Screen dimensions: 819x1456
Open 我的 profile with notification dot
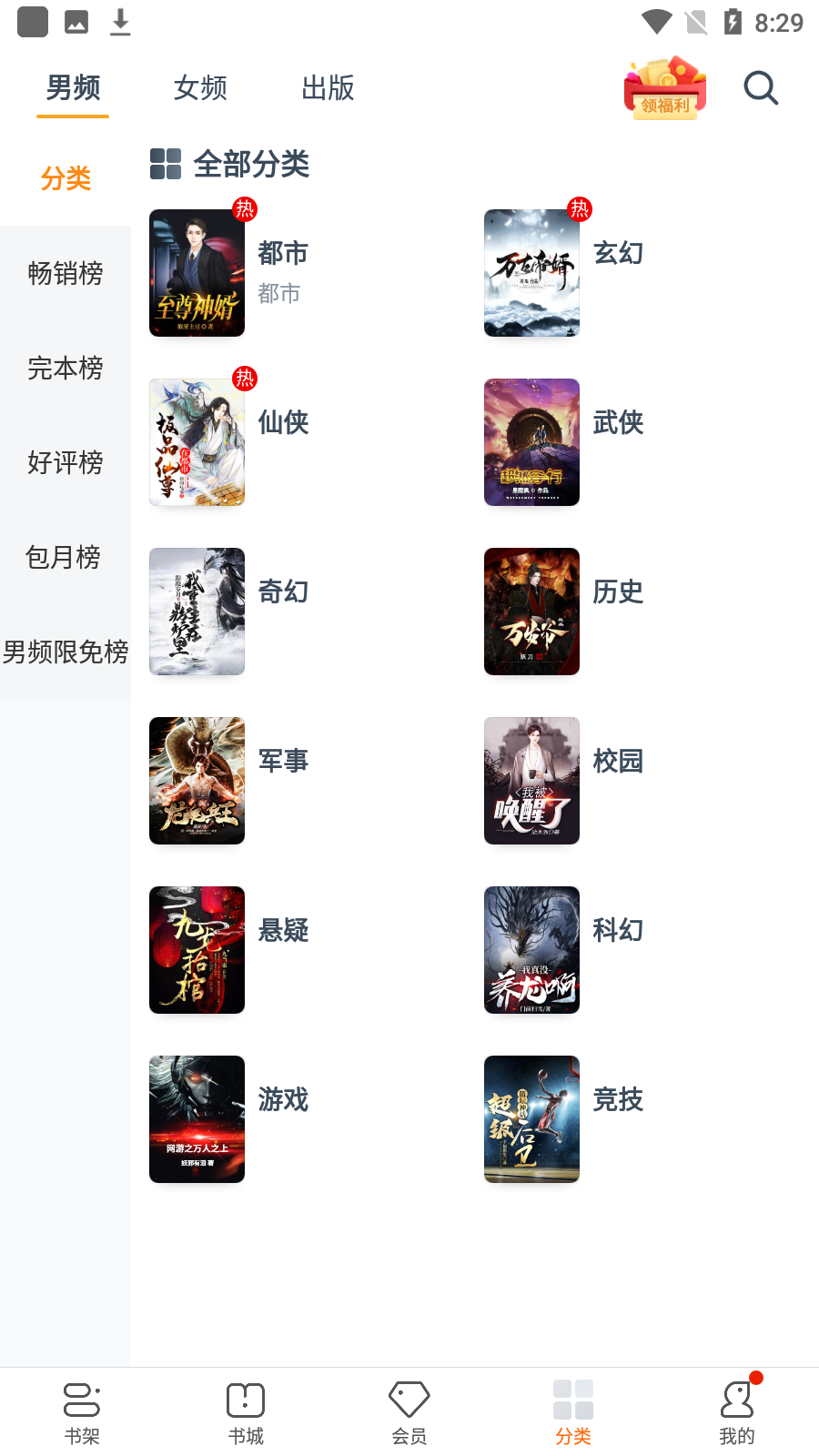[x=736, y=1410]
